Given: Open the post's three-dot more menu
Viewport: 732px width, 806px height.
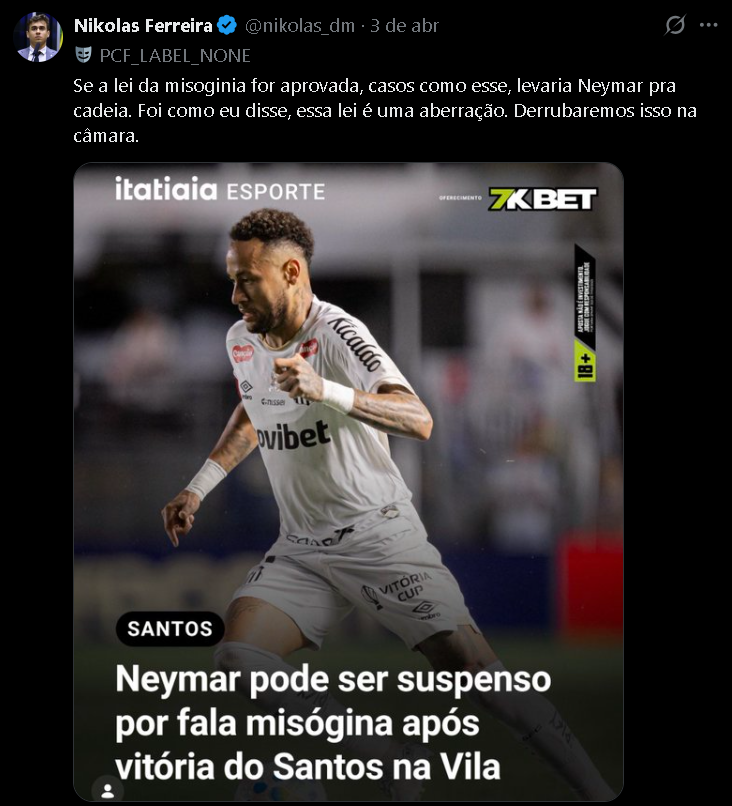Looking at the screenshot, I should [709, 25].
